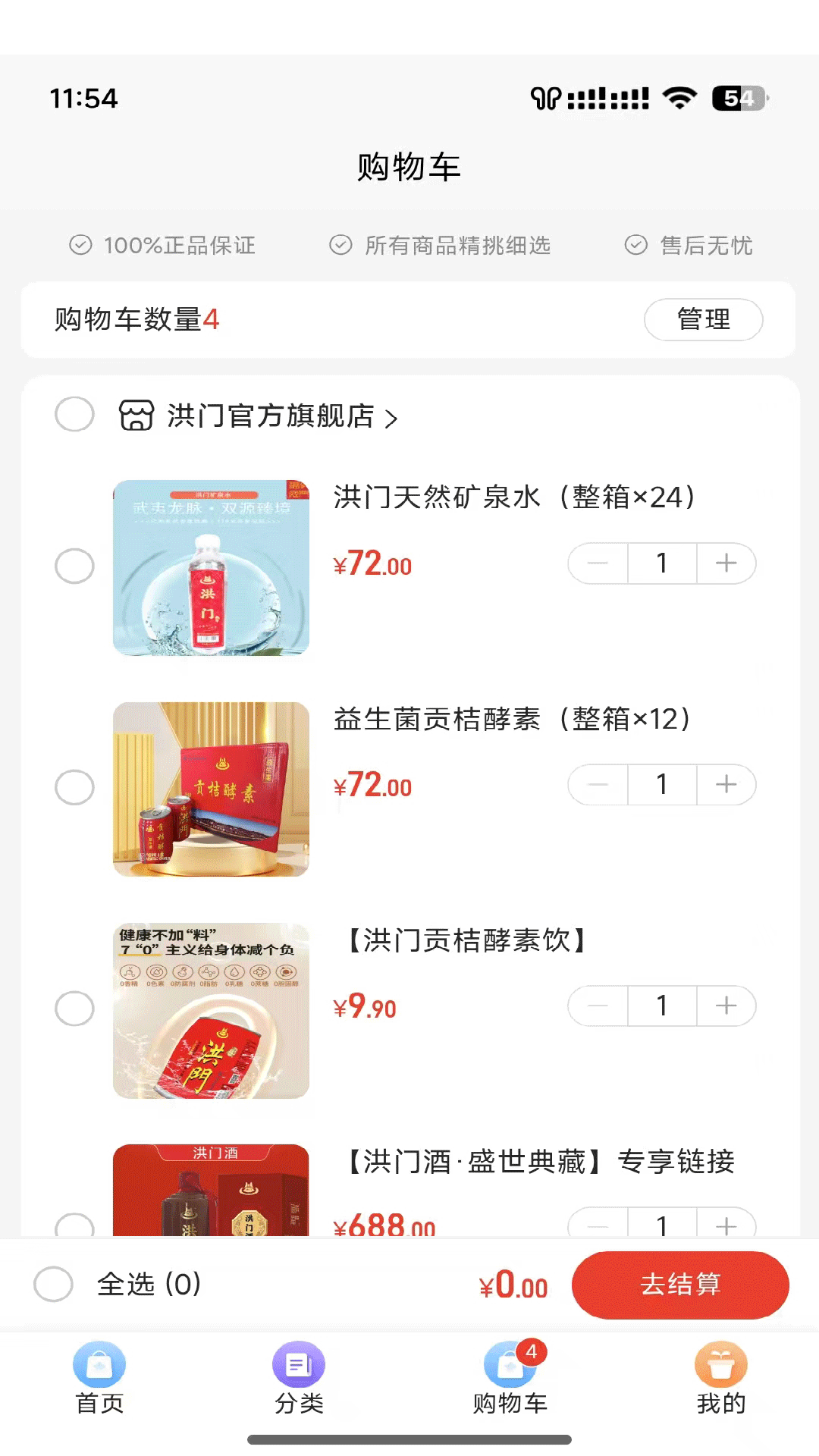Click the checkmark icon beside 售后无忧
The height and width of the screenshot is (1456, 819).
[x=635, y=245]
